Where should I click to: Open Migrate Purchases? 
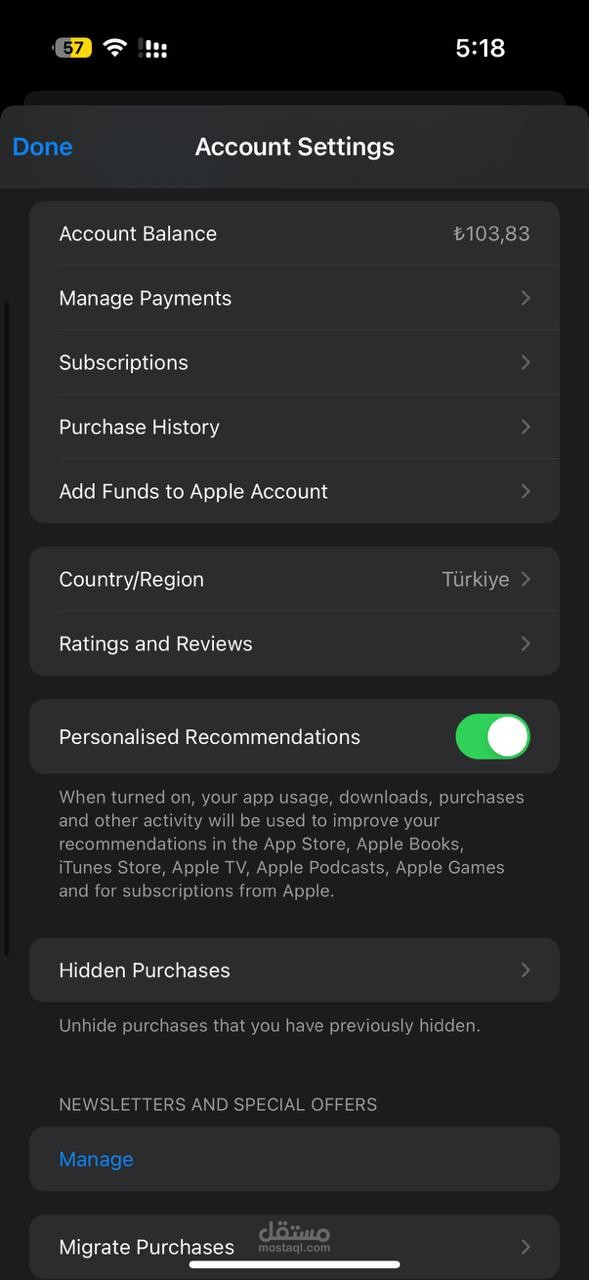294,1247
